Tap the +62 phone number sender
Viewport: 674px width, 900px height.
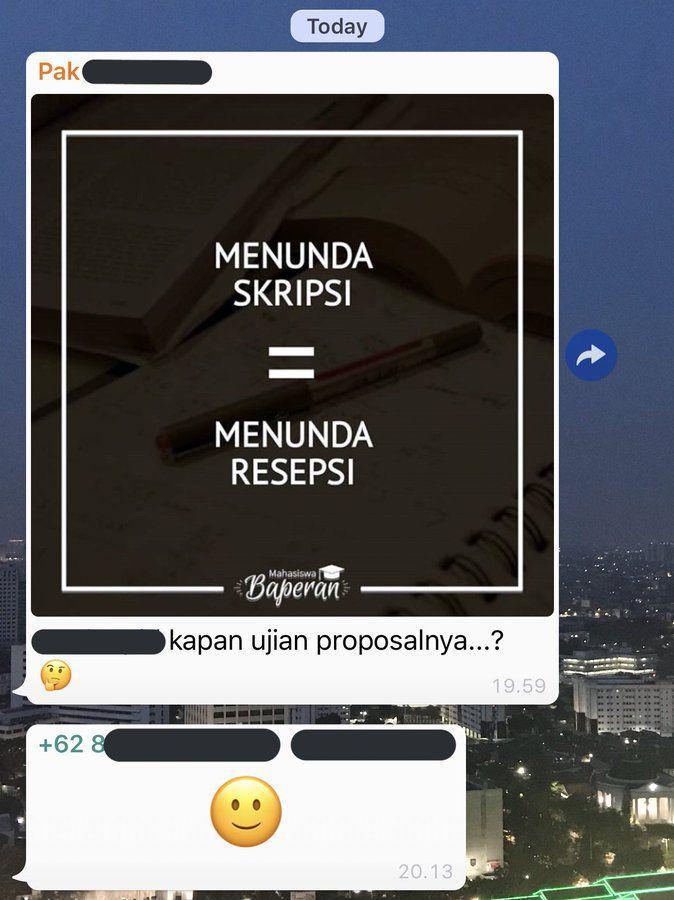pos(72,744)
